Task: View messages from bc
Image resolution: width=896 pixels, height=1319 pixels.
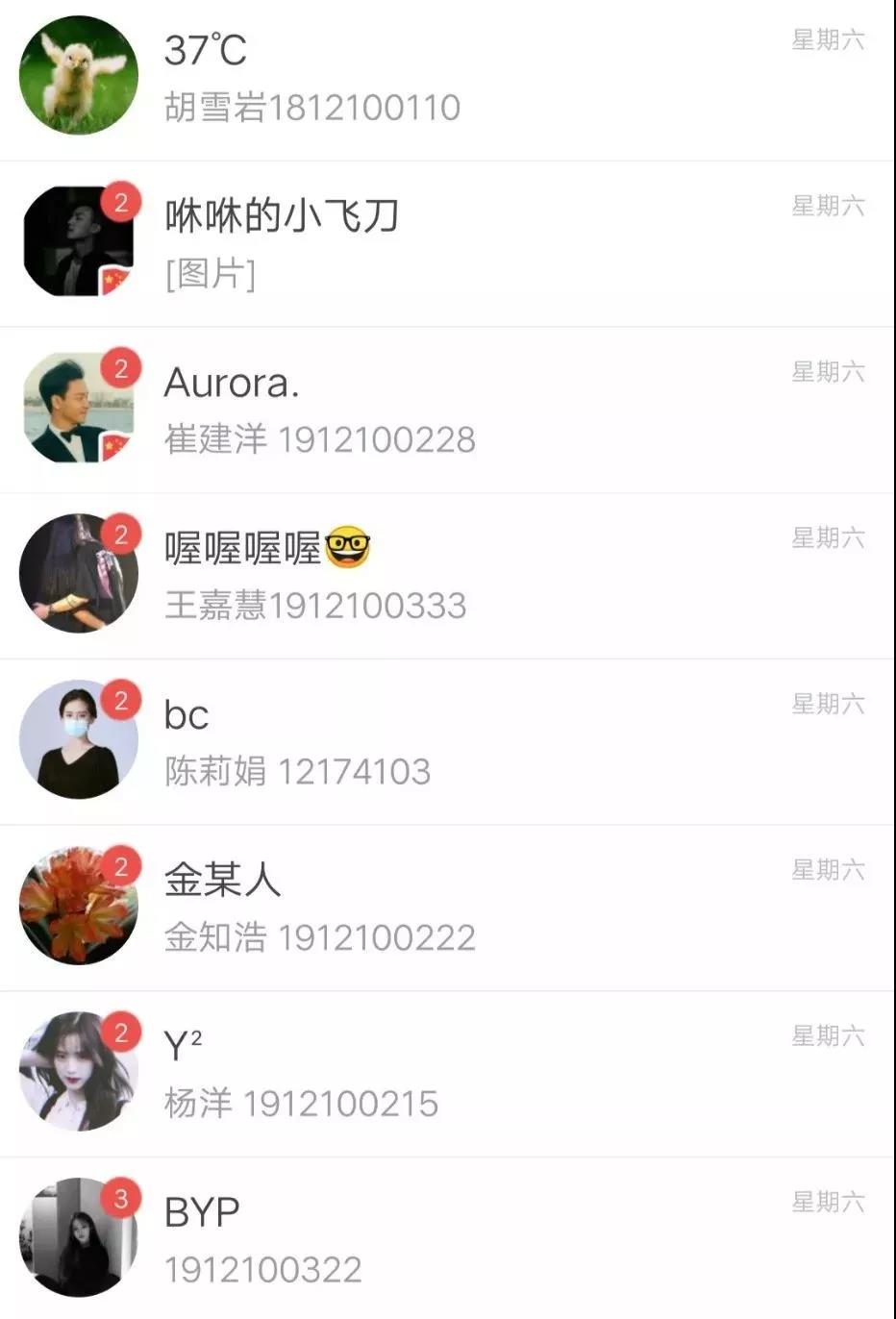Action: tap(447, 742)
